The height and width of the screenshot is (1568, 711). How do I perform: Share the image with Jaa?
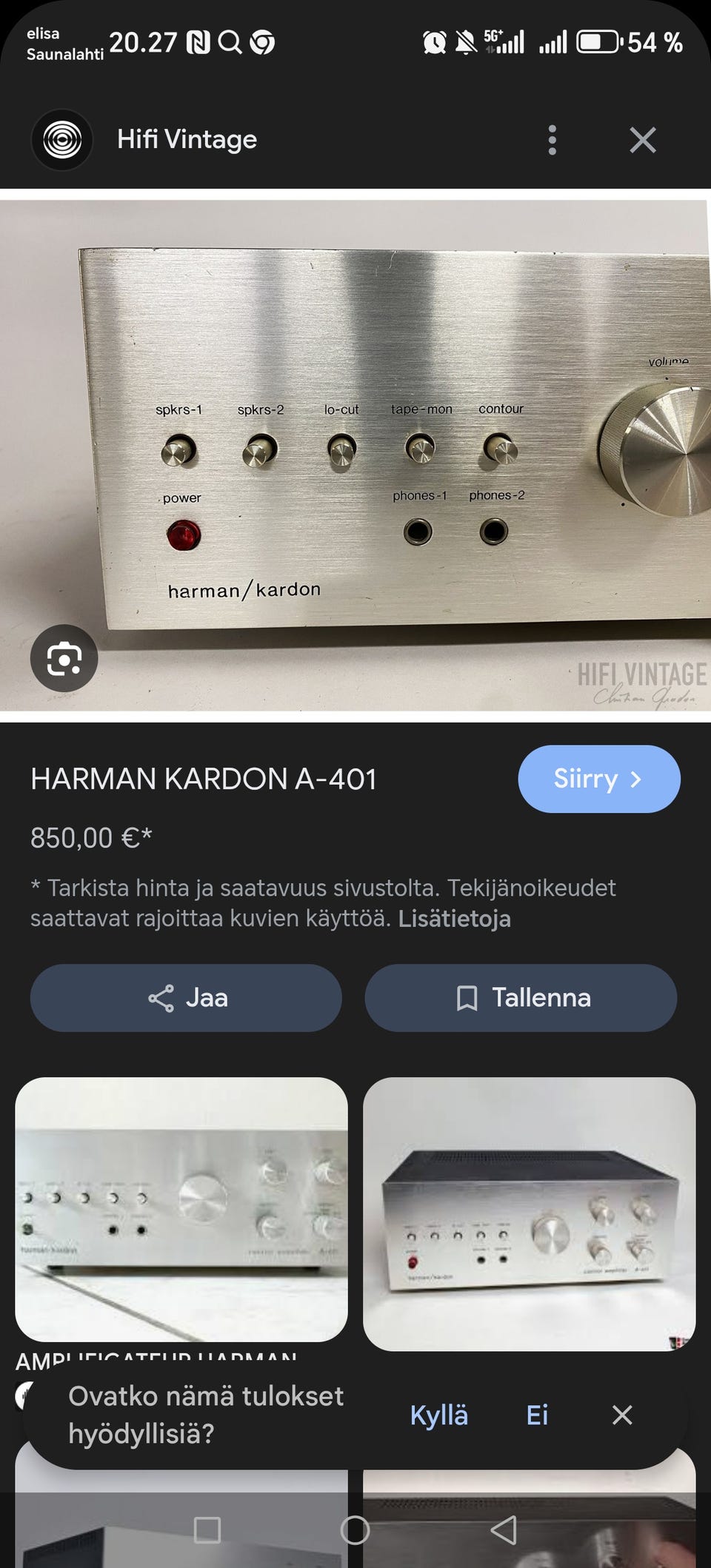pos(186,998)
